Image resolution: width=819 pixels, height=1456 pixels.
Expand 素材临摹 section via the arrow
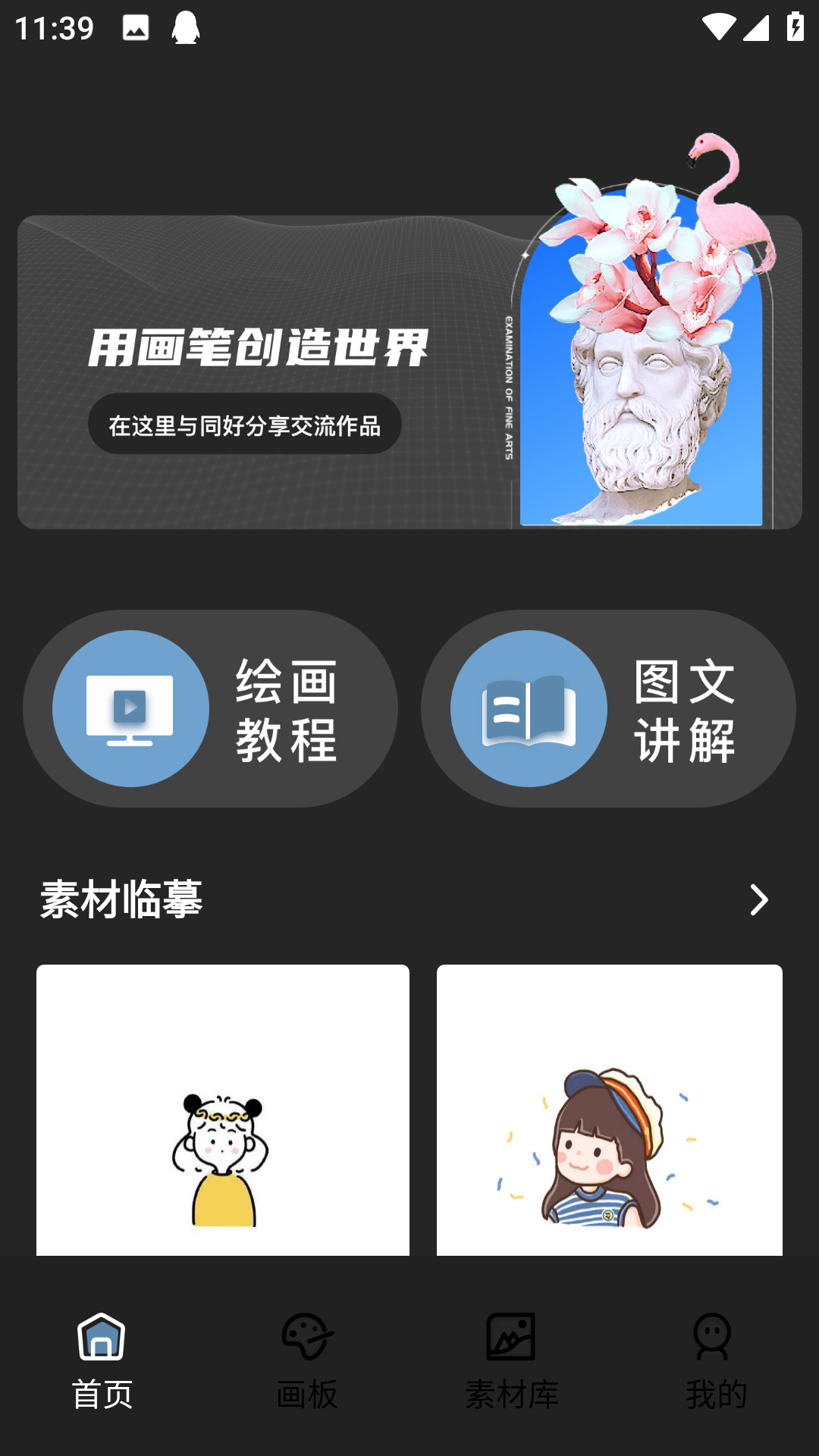[x=758, y=900]
